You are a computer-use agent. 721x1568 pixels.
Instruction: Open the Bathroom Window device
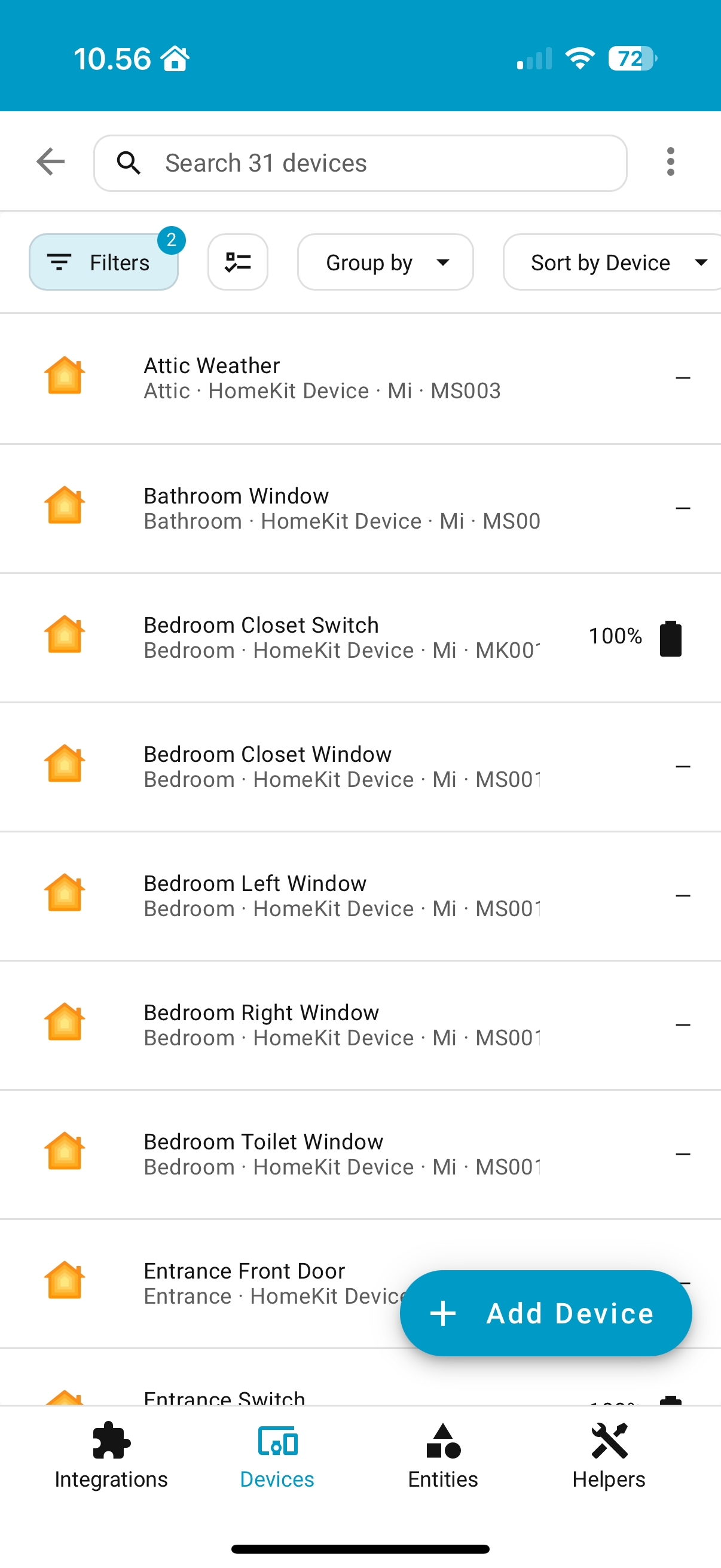[x=341, y=508]
